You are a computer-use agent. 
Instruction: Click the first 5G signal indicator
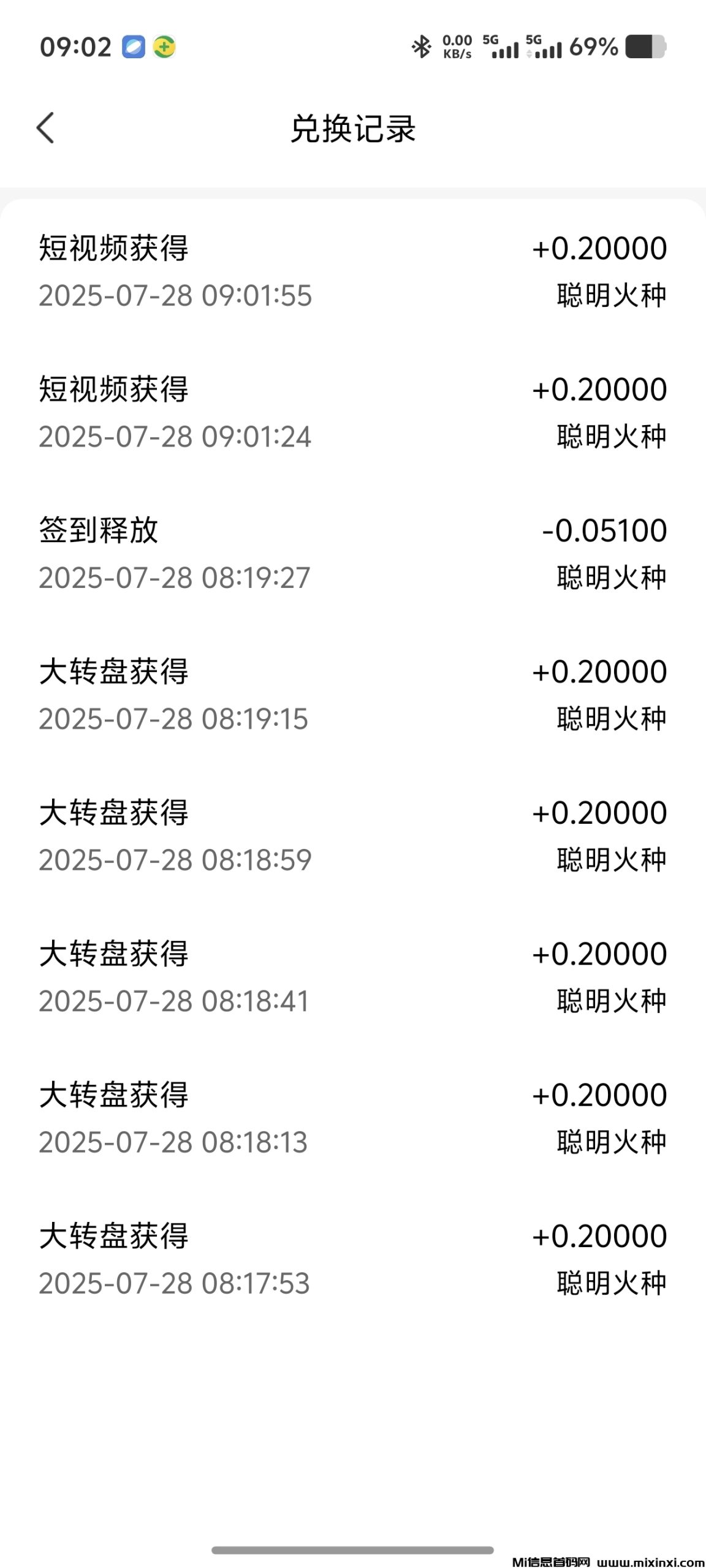[x=500, y=47]
